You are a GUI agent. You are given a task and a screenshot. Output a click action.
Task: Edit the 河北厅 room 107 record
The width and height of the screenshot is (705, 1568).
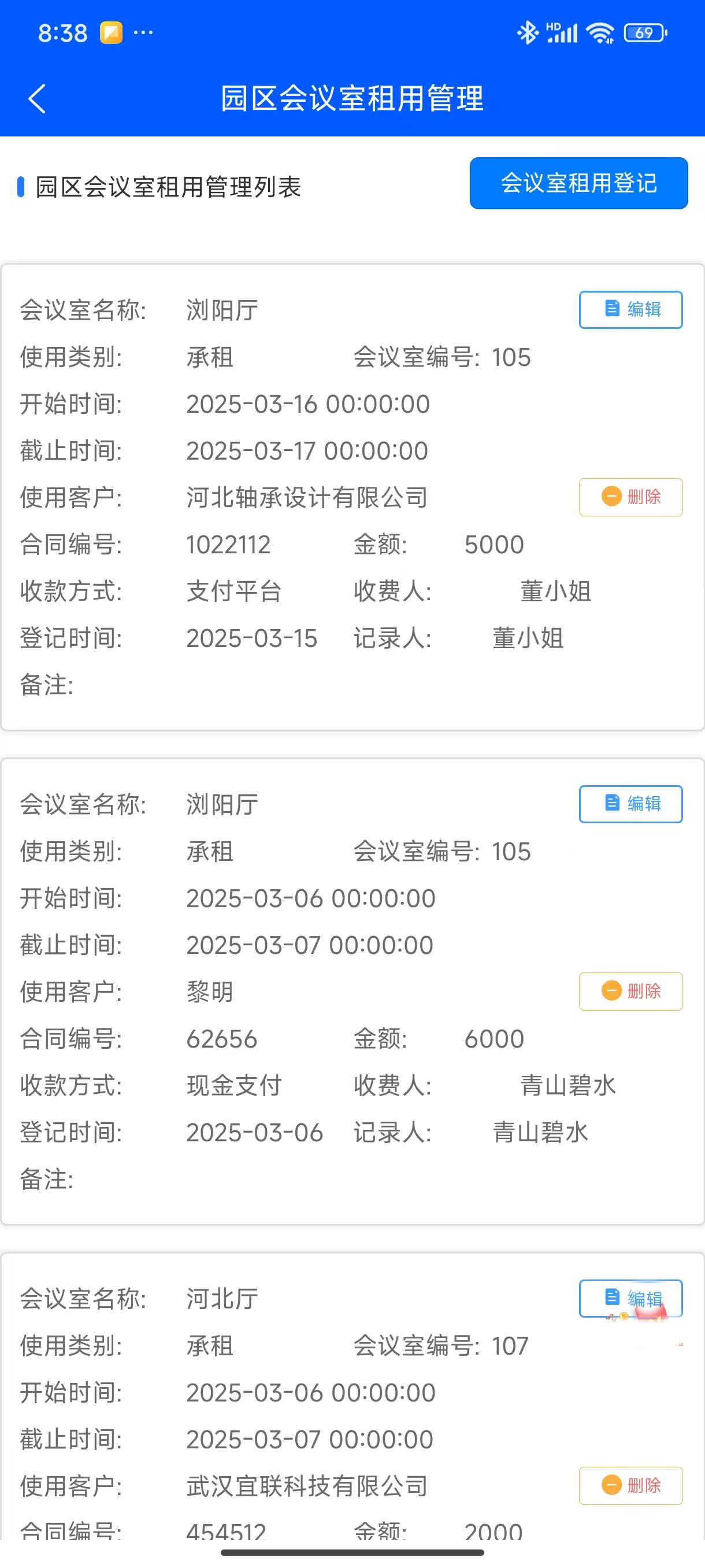[630, 1299]
